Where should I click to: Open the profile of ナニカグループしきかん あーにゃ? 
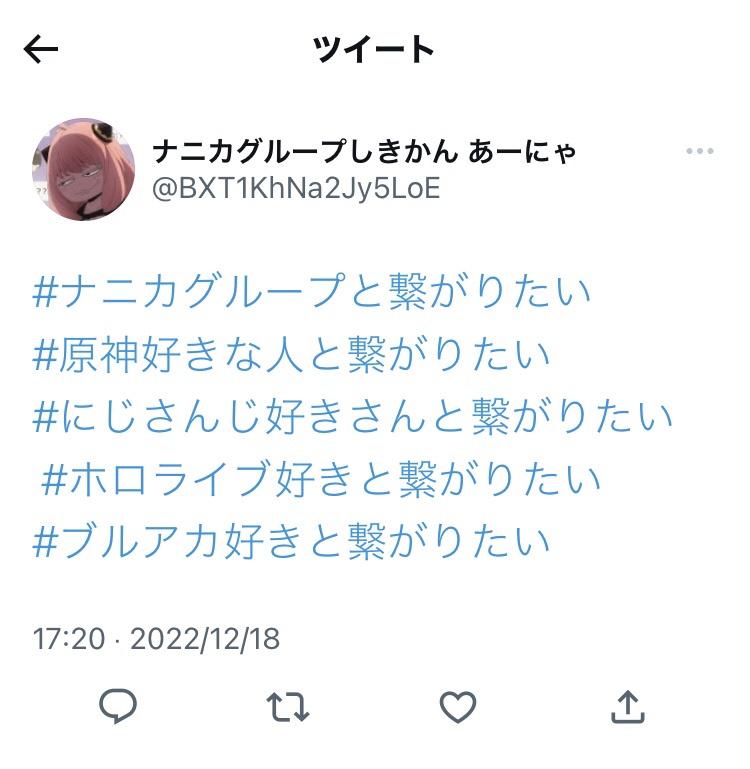click(x=365, y=153)
